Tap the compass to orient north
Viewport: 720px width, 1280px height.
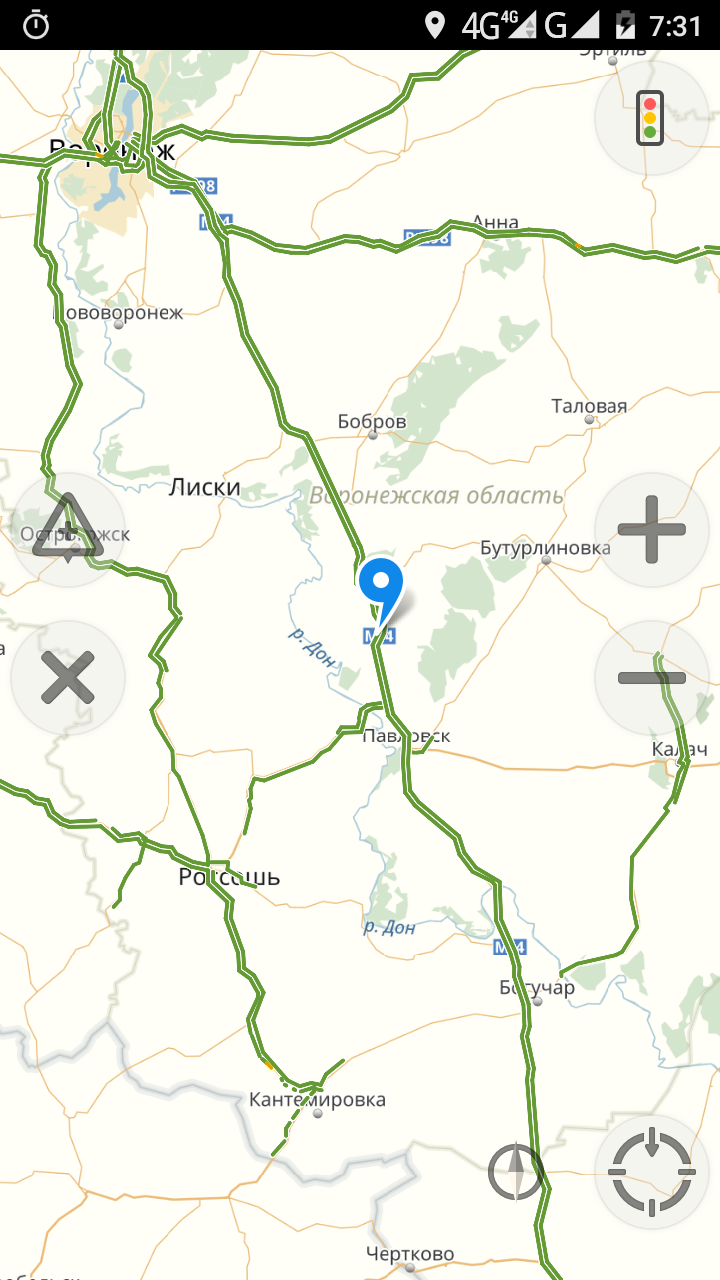pos(516,1171)
